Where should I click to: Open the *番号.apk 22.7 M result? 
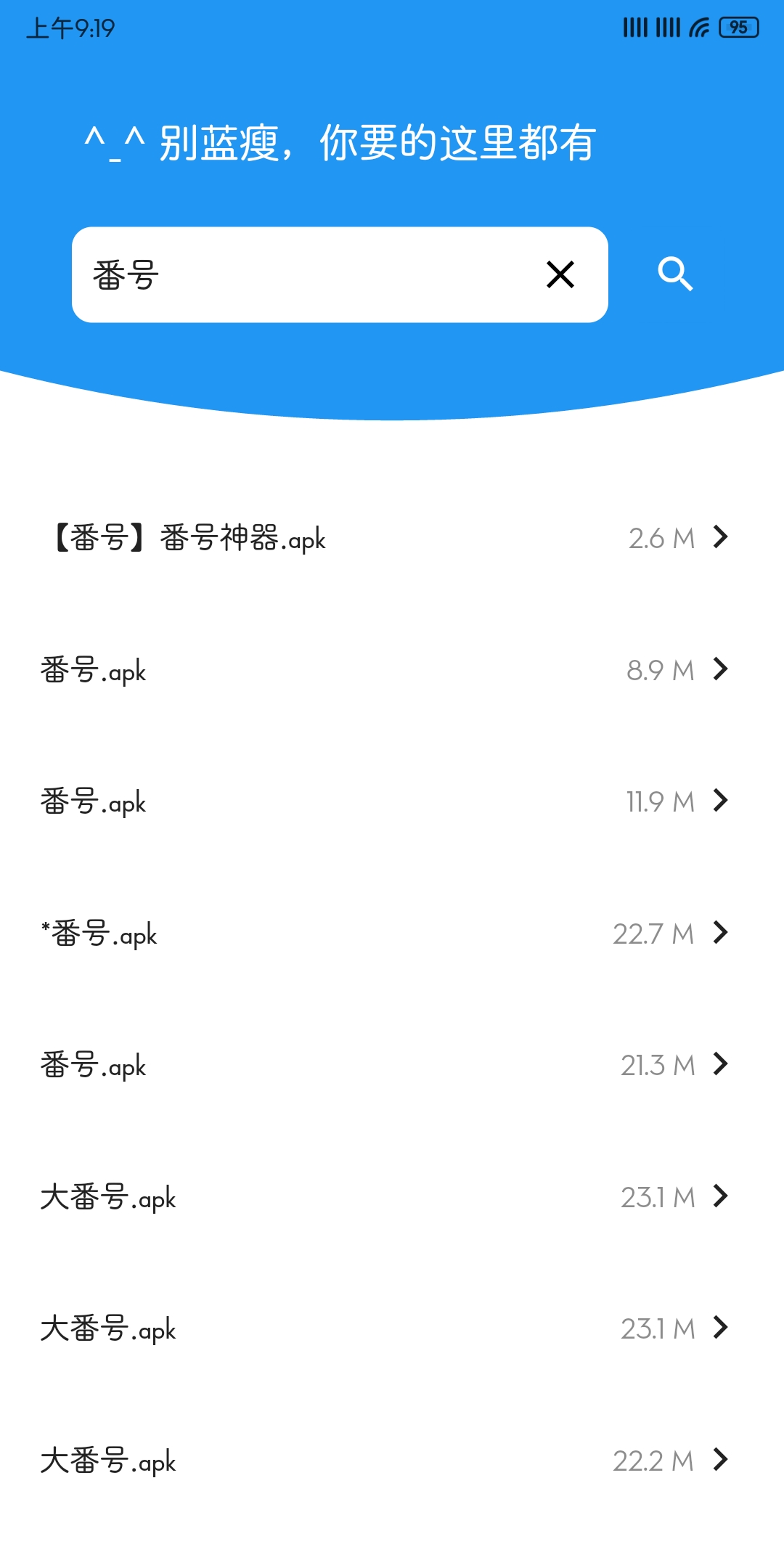392,934
